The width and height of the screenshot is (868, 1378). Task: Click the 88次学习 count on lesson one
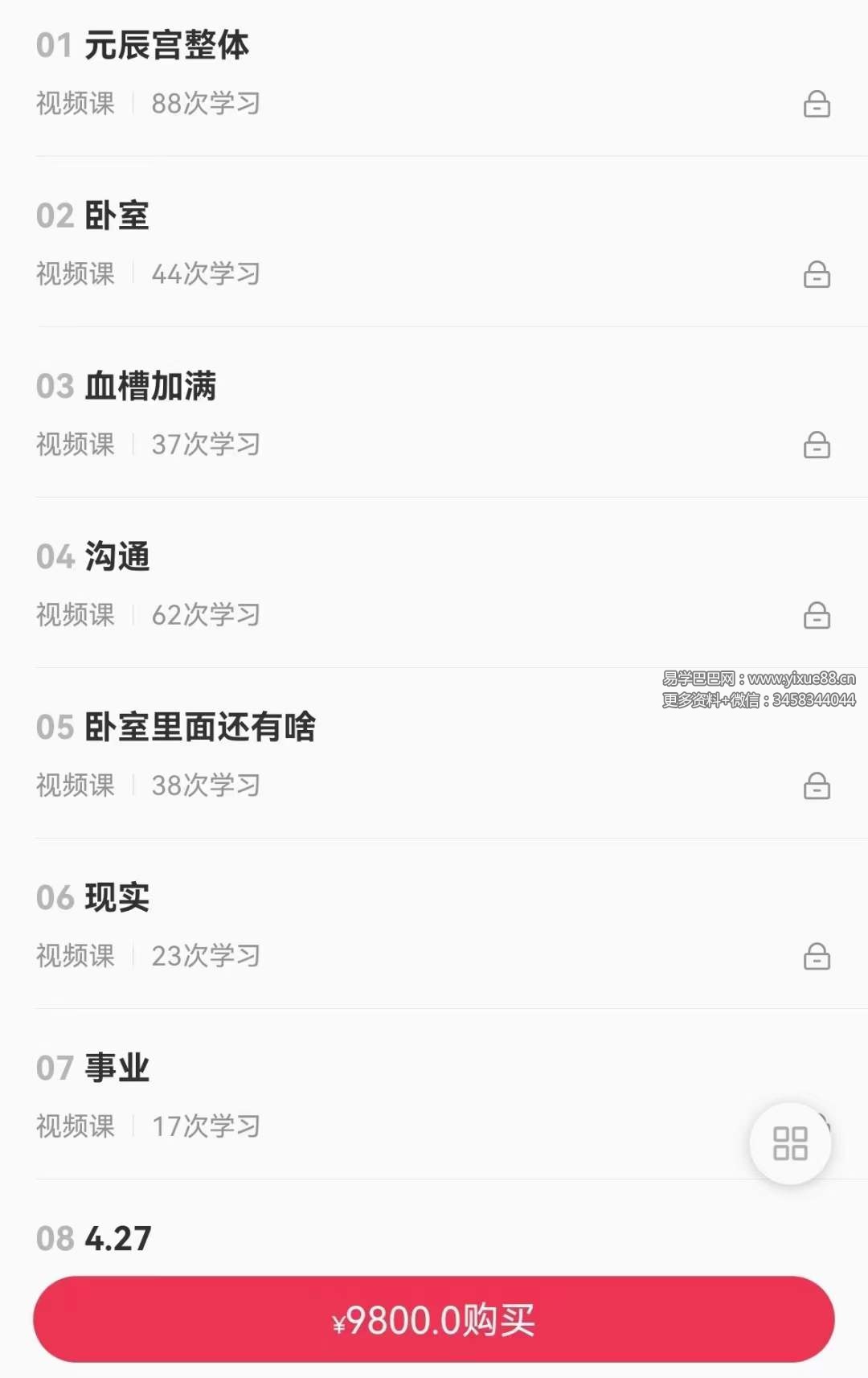tap(206, 103)
